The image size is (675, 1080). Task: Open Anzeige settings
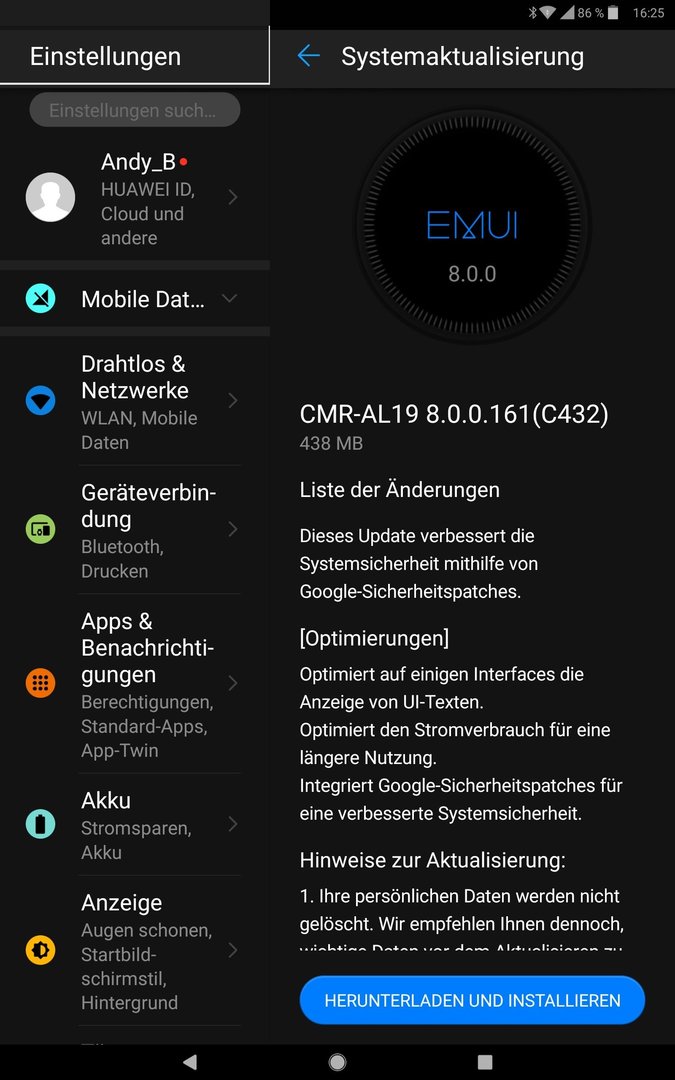pyautogui.click(x=135, y=950)
